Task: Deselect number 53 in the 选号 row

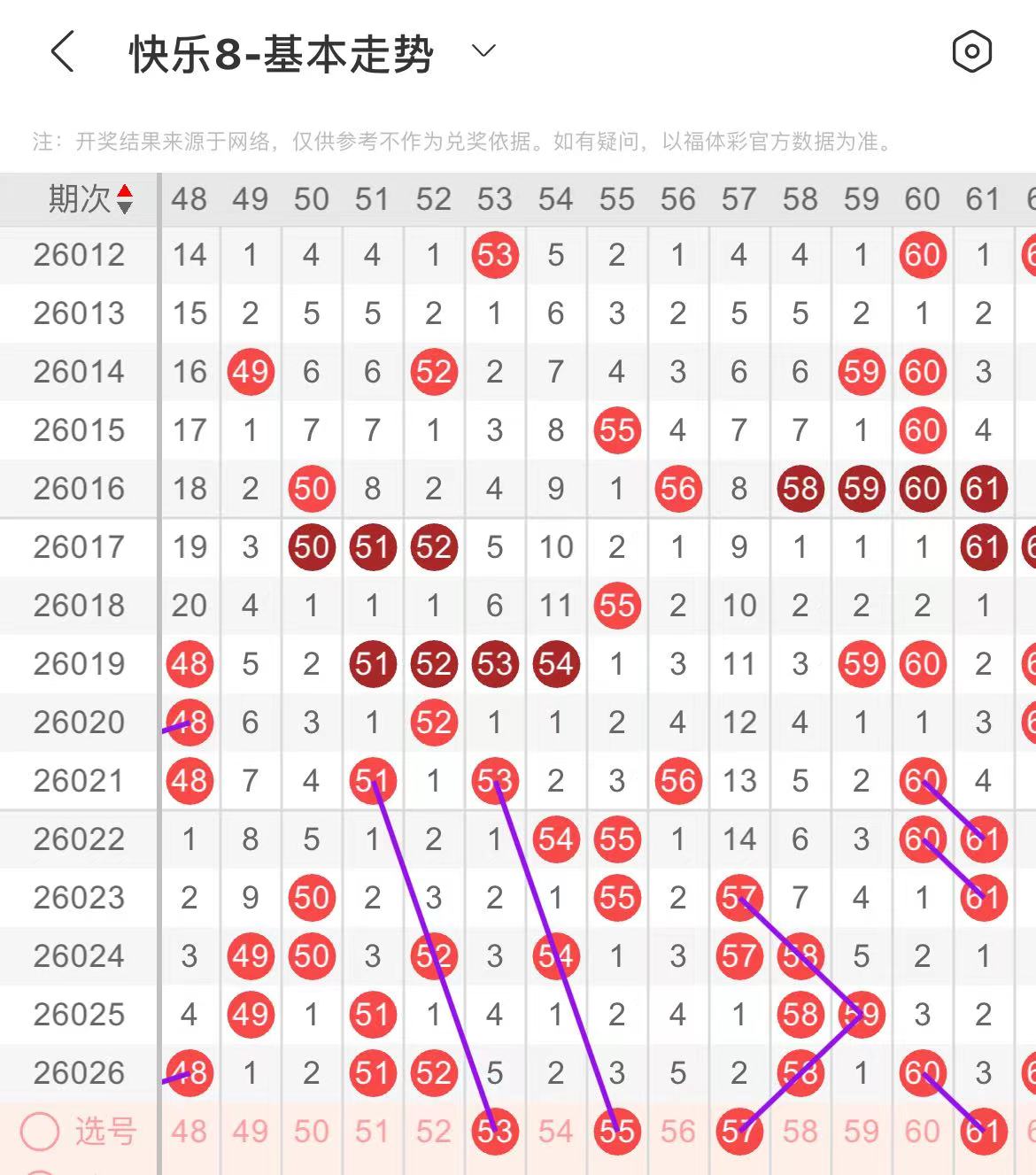Action: pyautogui.click(x=495, y=1132)
